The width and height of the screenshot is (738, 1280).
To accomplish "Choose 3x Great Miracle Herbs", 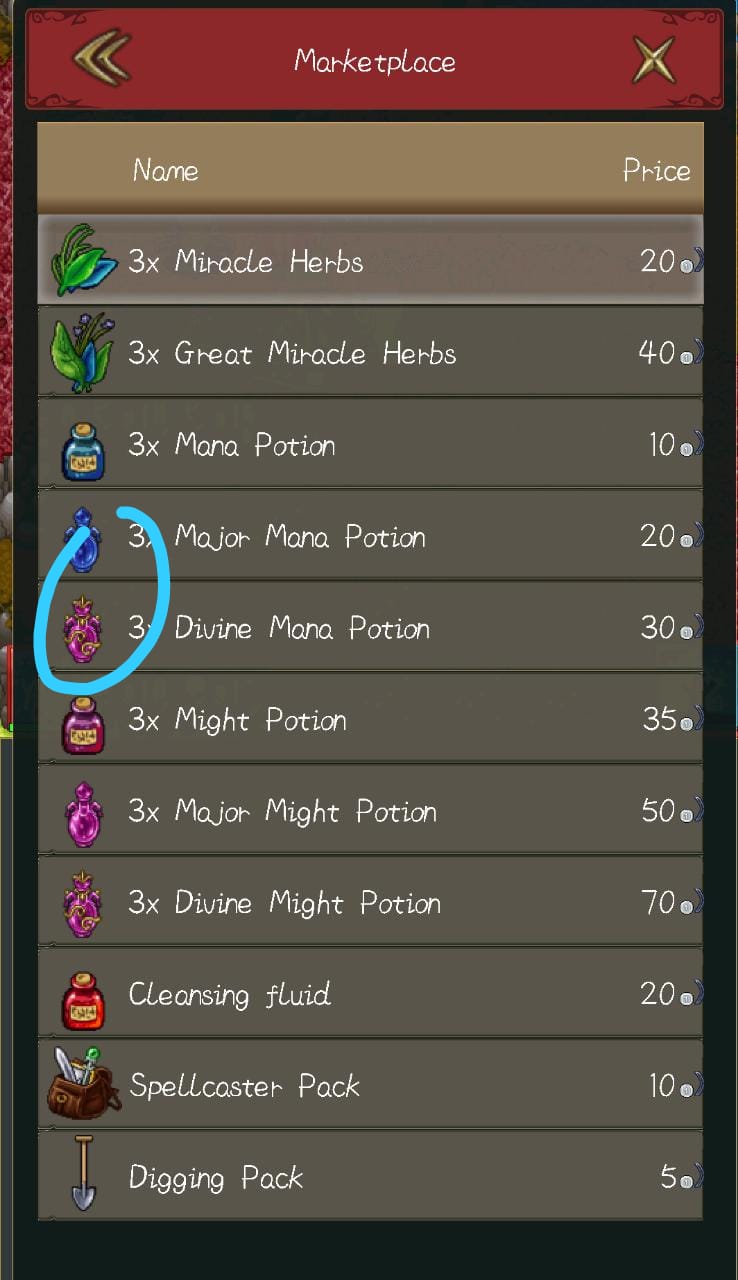I will (370, 354).
